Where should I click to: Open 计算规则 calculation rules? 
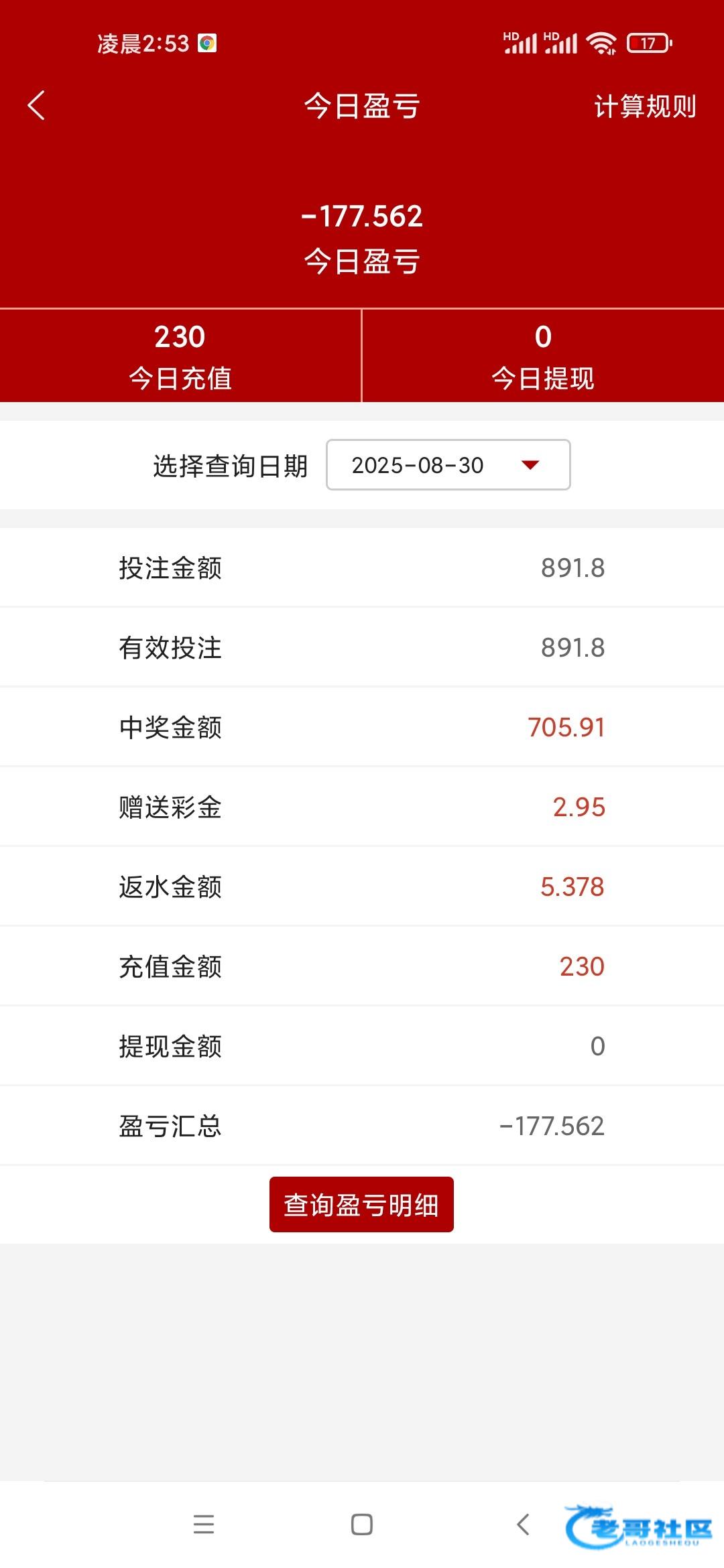(645, 107)
